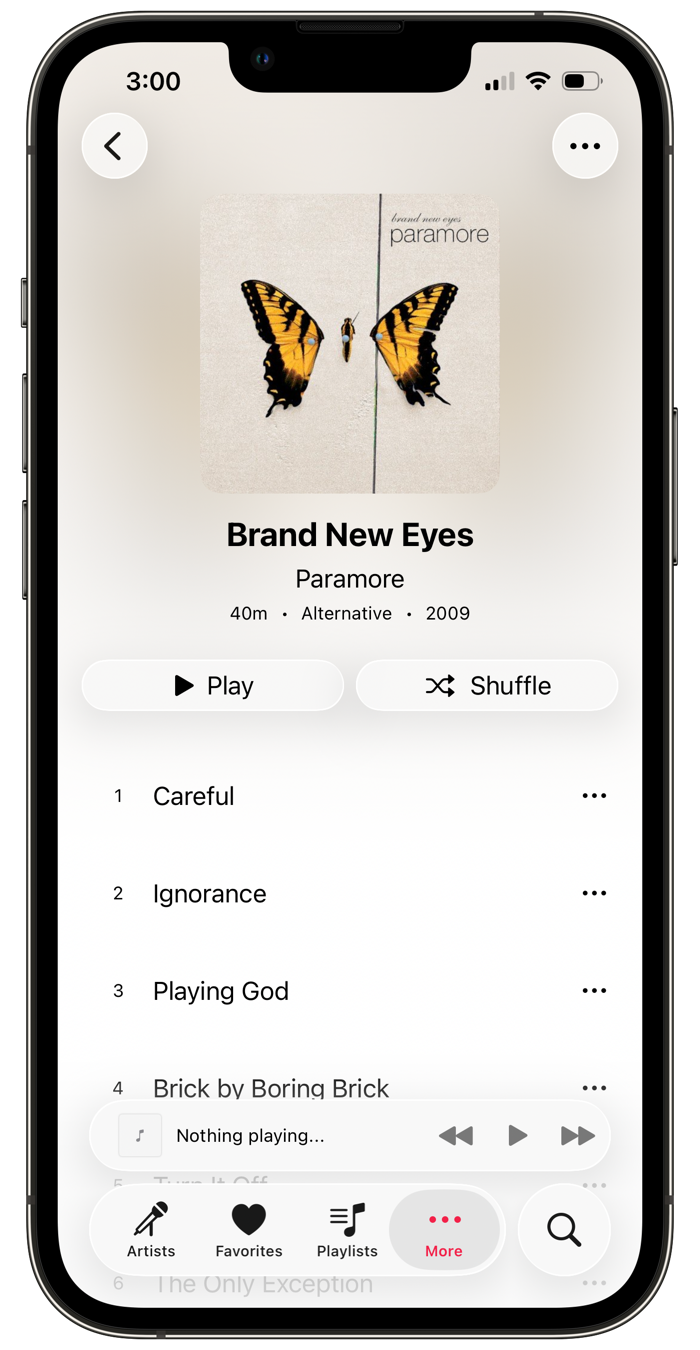Skip to next track in mini player
The image size is (700, 1350).
578,1136
